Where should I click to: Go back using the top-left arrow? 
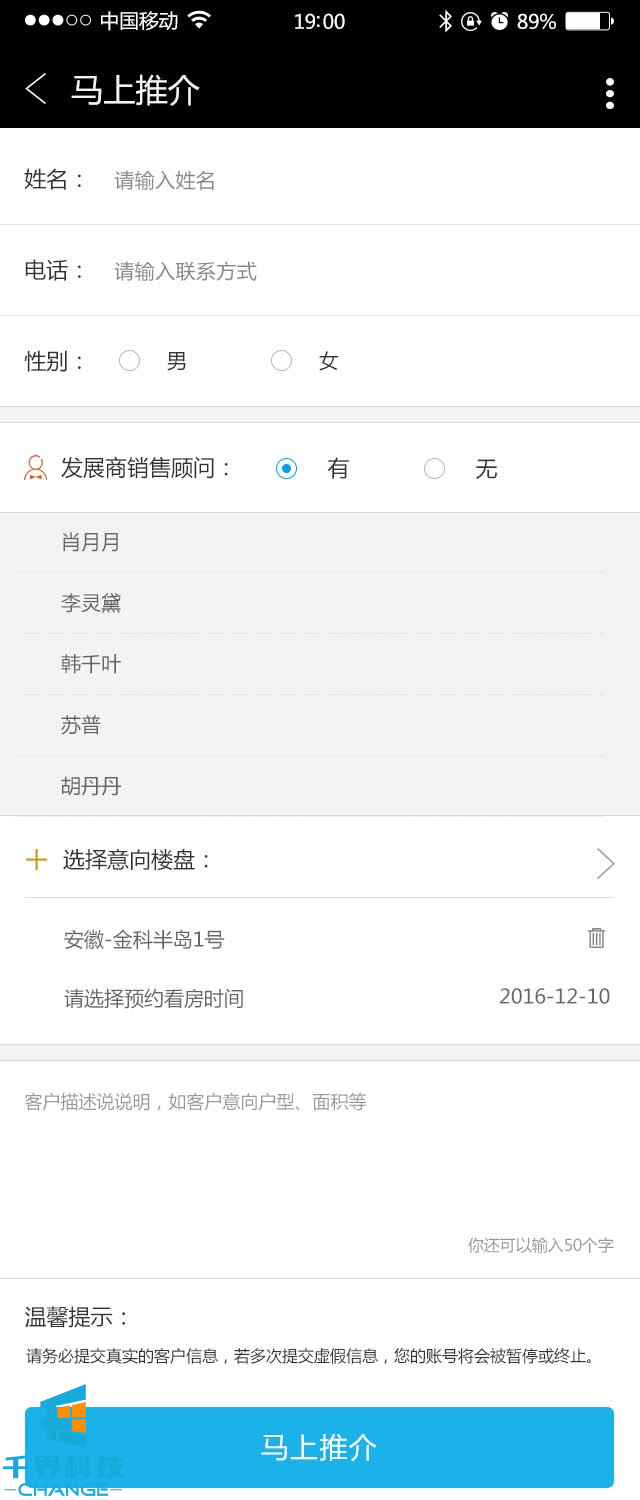pos(36,90)
